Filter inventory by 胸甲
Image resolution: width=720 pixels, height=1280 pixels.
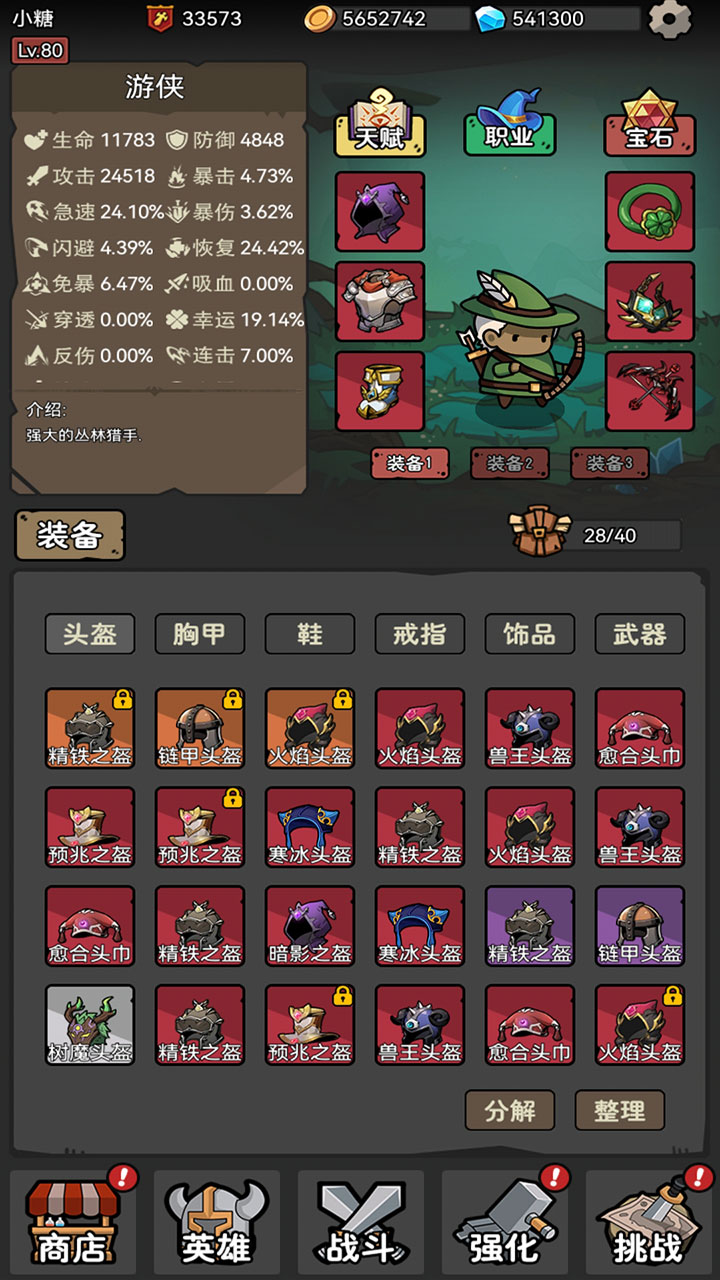[x=200, y=634]
